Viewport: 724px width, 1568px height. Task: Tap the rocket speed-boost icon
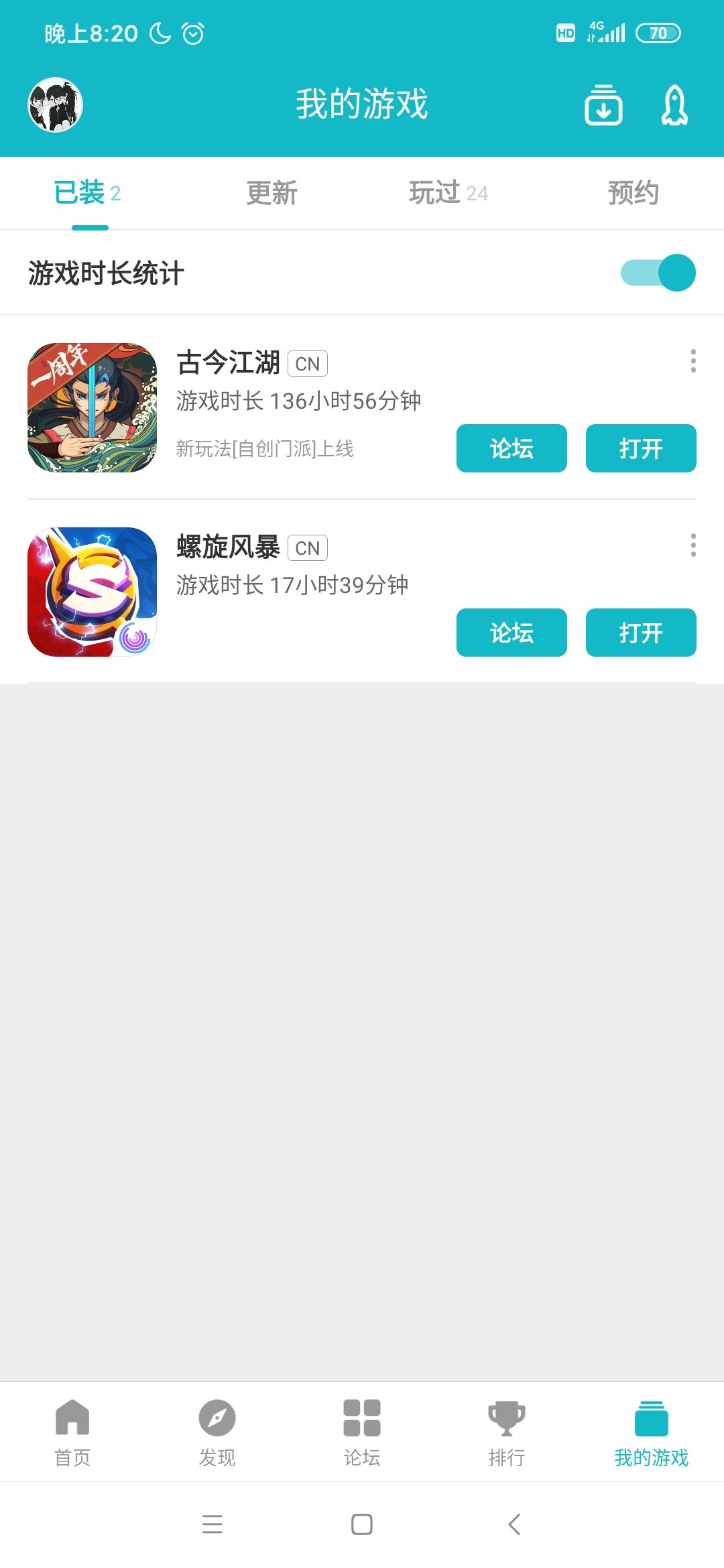(674, 105)
